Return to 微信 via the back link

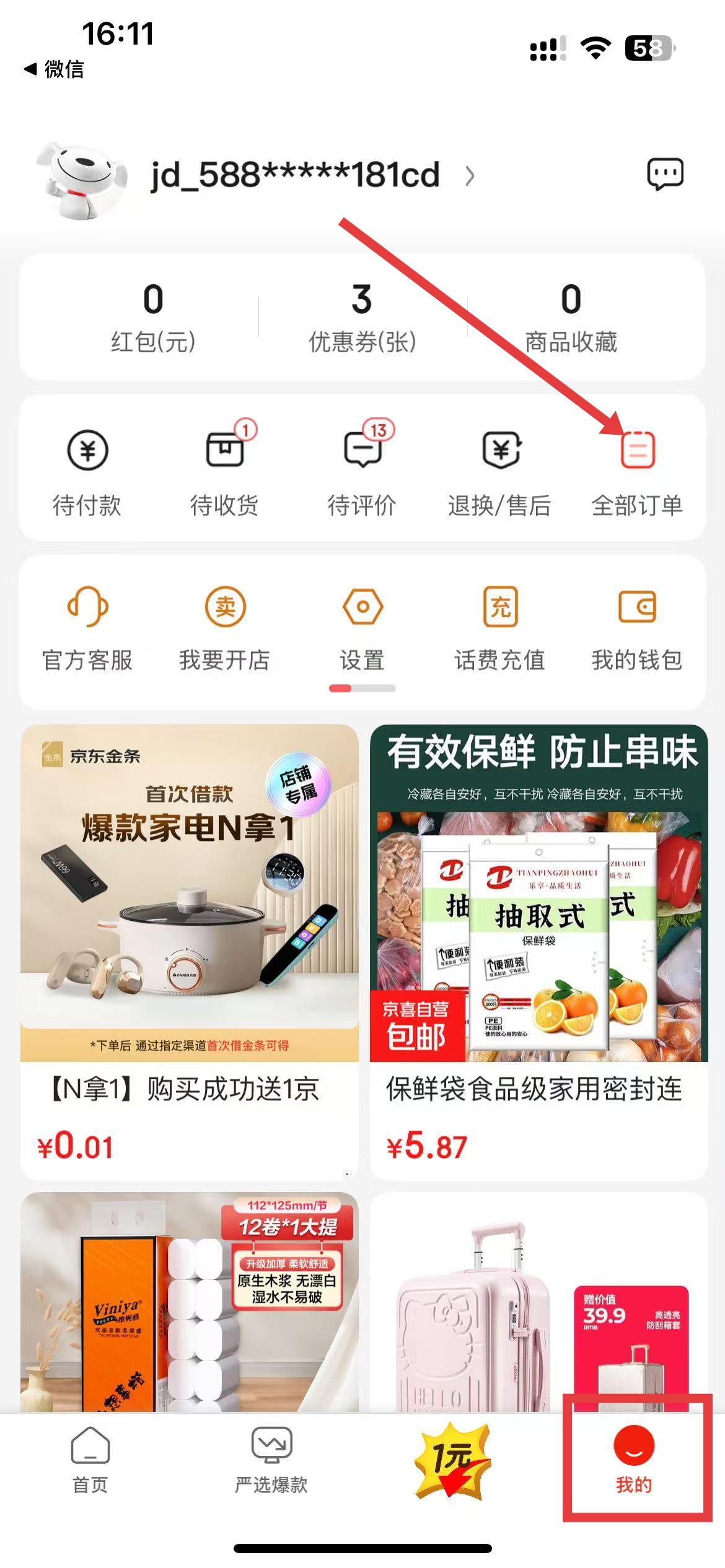[x=55, y=69]
